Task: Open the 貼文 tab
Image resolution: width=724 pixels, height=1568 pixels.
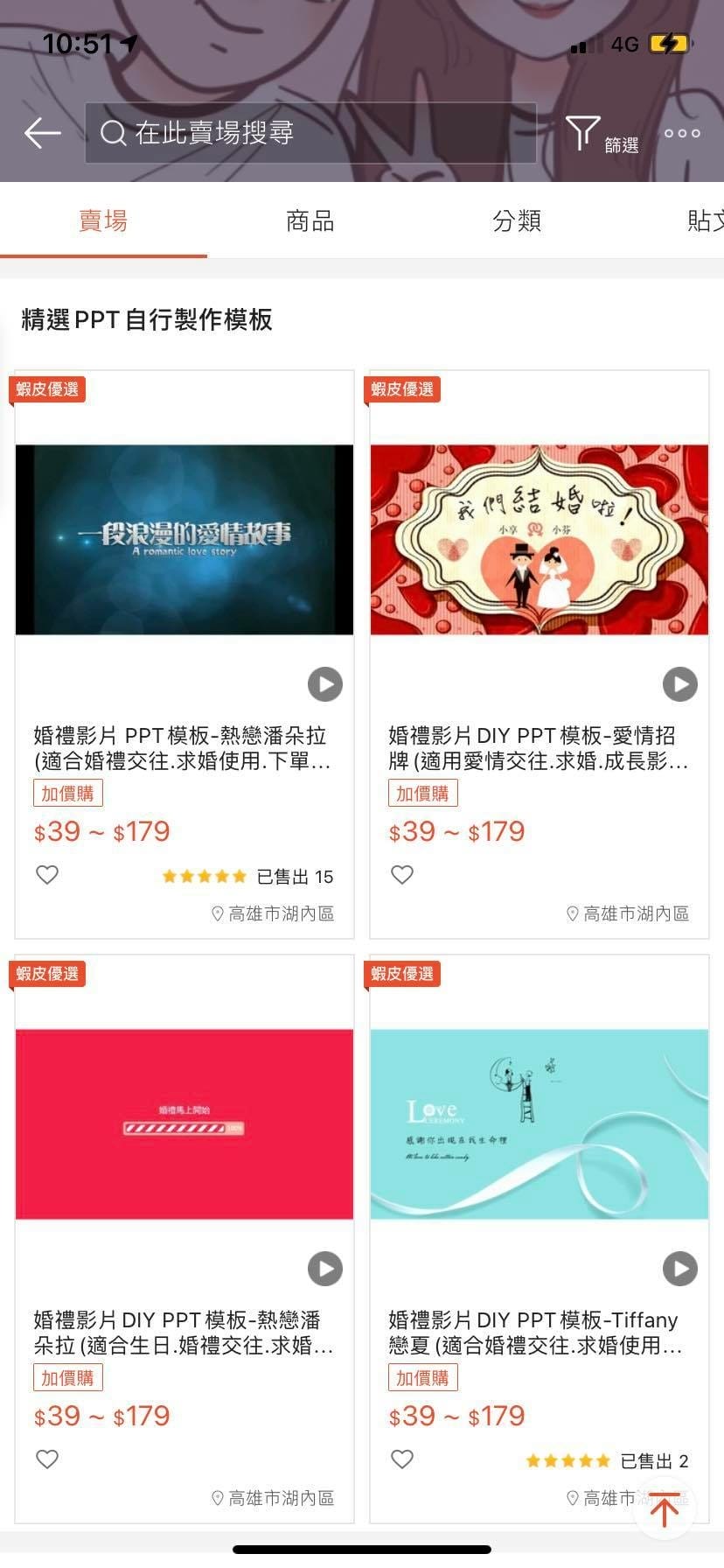Action: click(707, 221)
